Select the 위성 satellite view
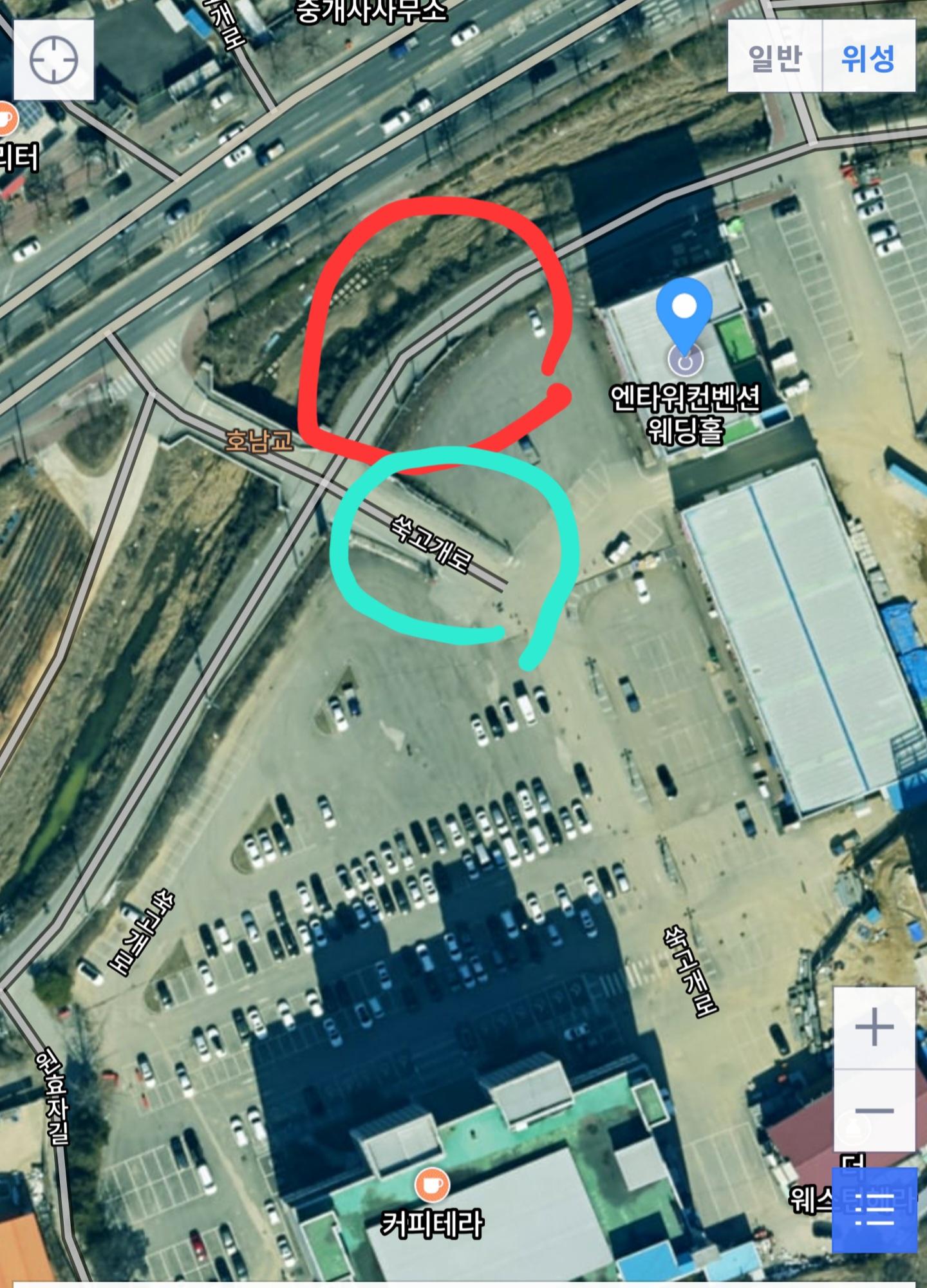927x1288 pixels. click(x=868, y=57)
